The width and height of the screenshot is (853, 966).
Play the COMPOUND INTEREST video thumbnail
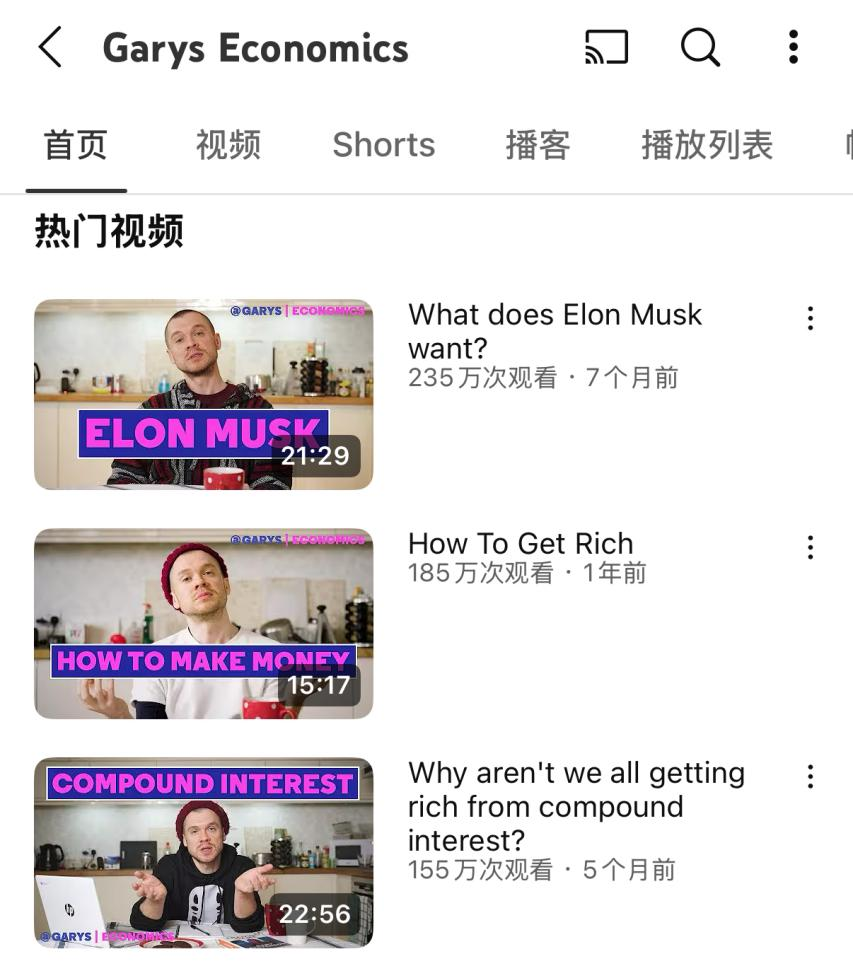(x=203, y=852)
